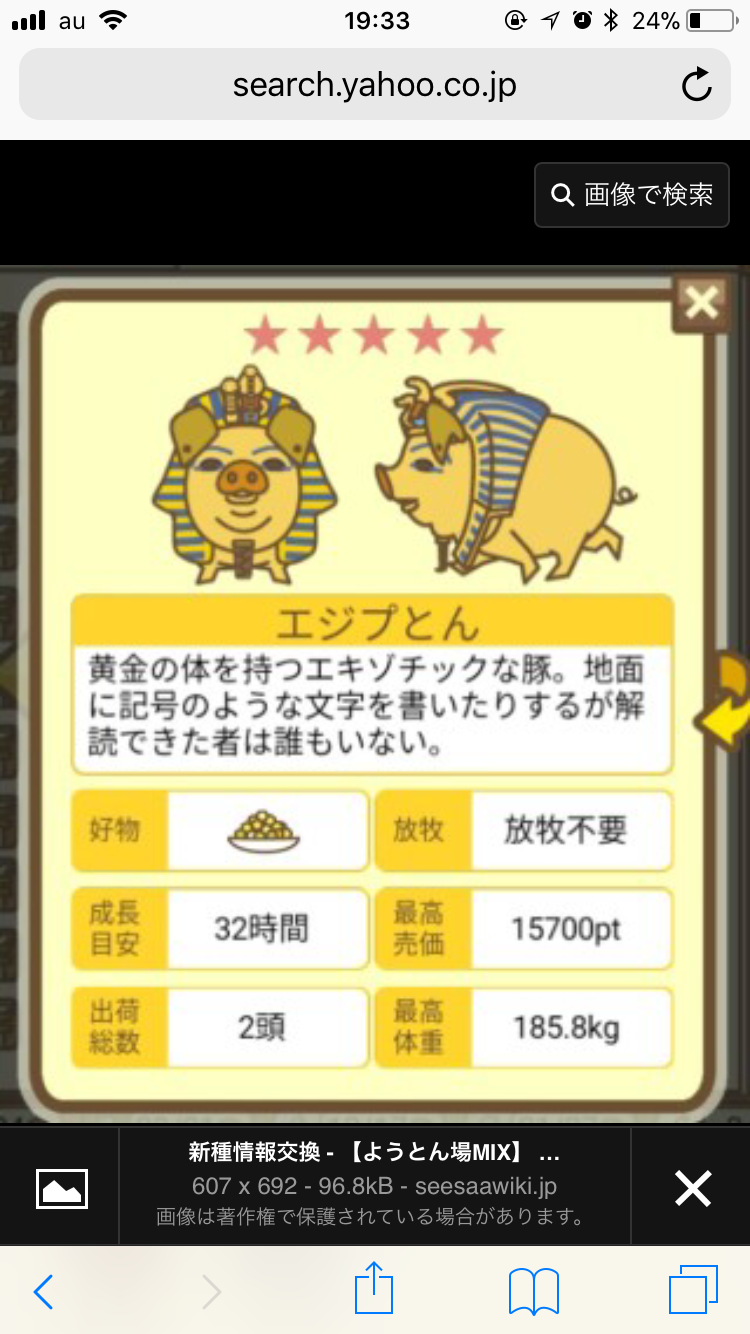Open the image thumbnail icon in info bar
The height and width of the screenshot is (1334, 750).
pos(62,1188)
